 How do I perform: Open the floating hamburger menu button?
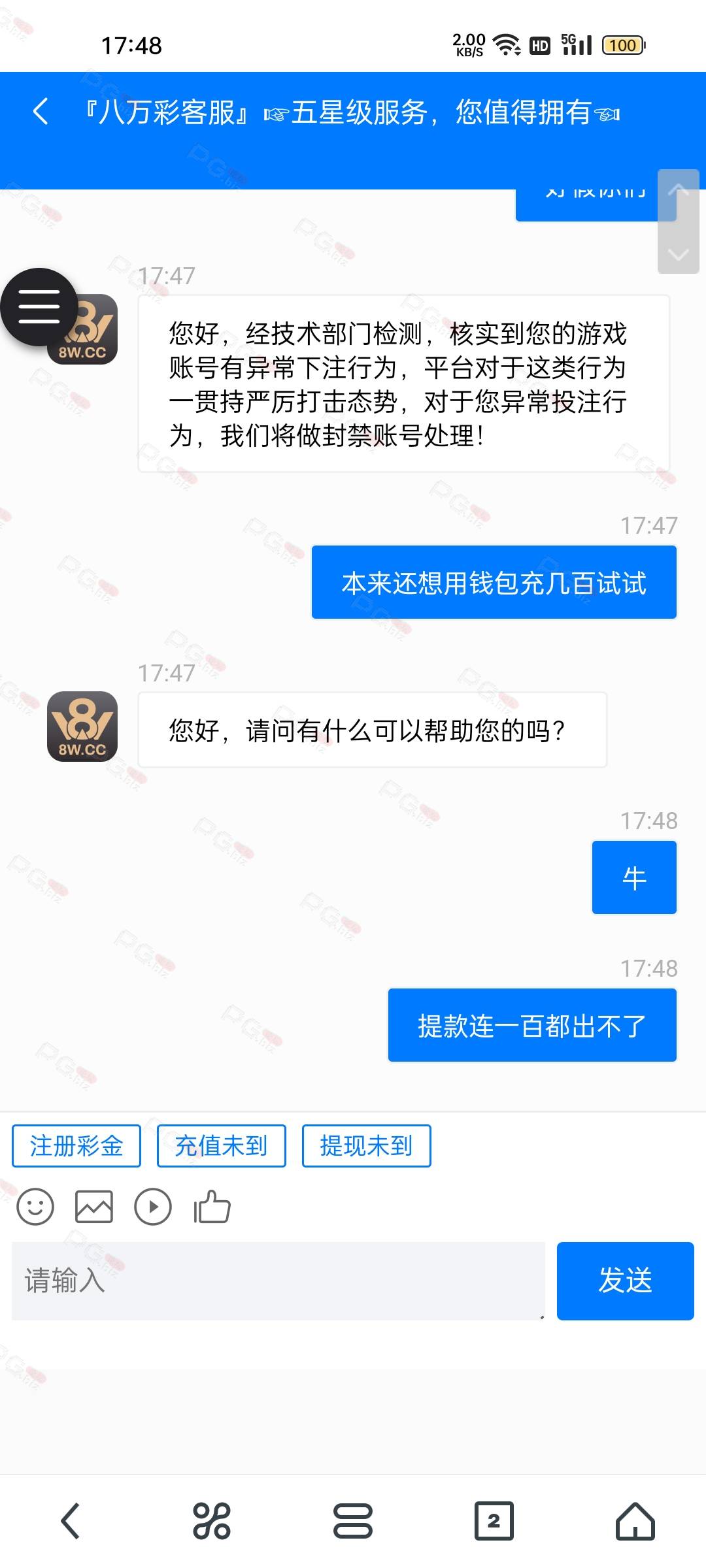39,307
